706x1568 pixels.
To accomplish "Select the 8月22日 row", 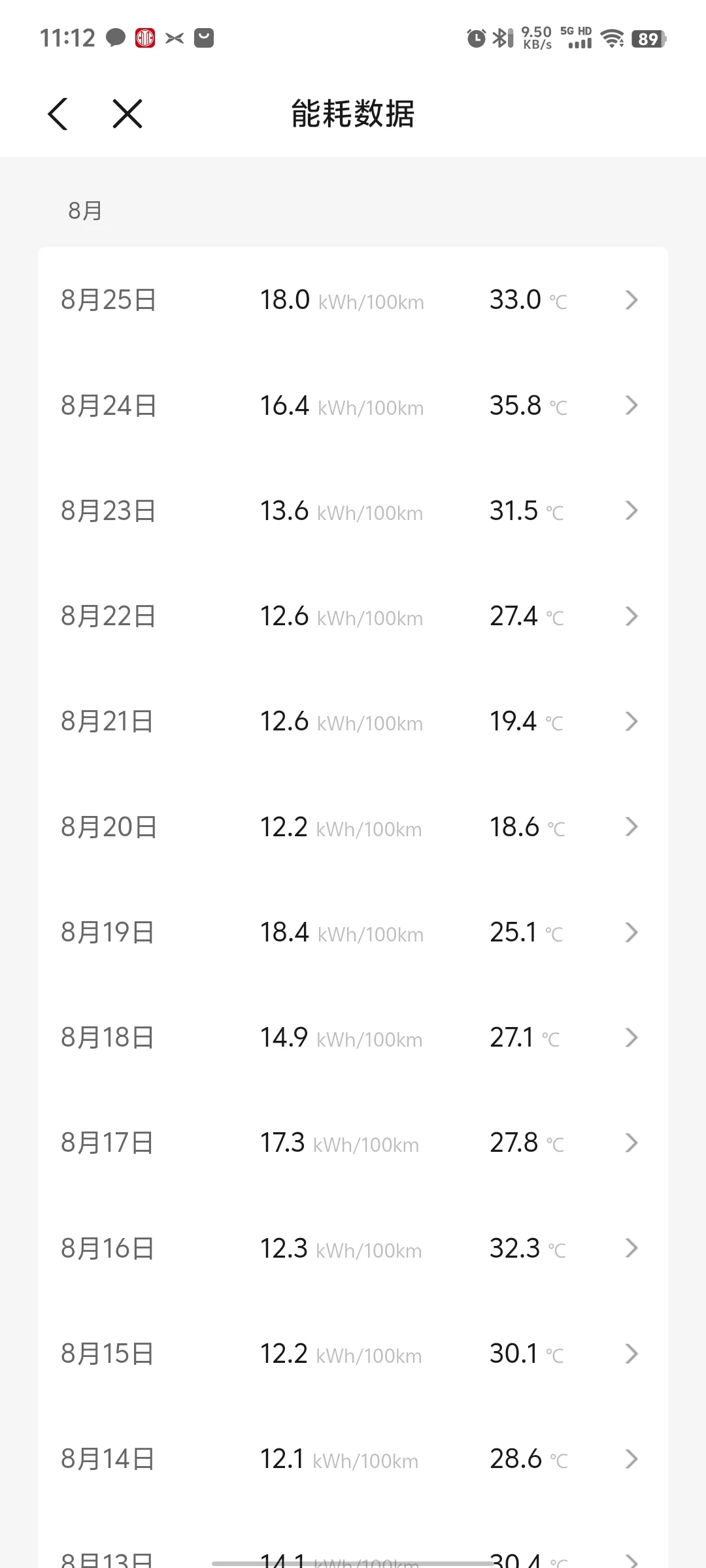I will point(353,616).
